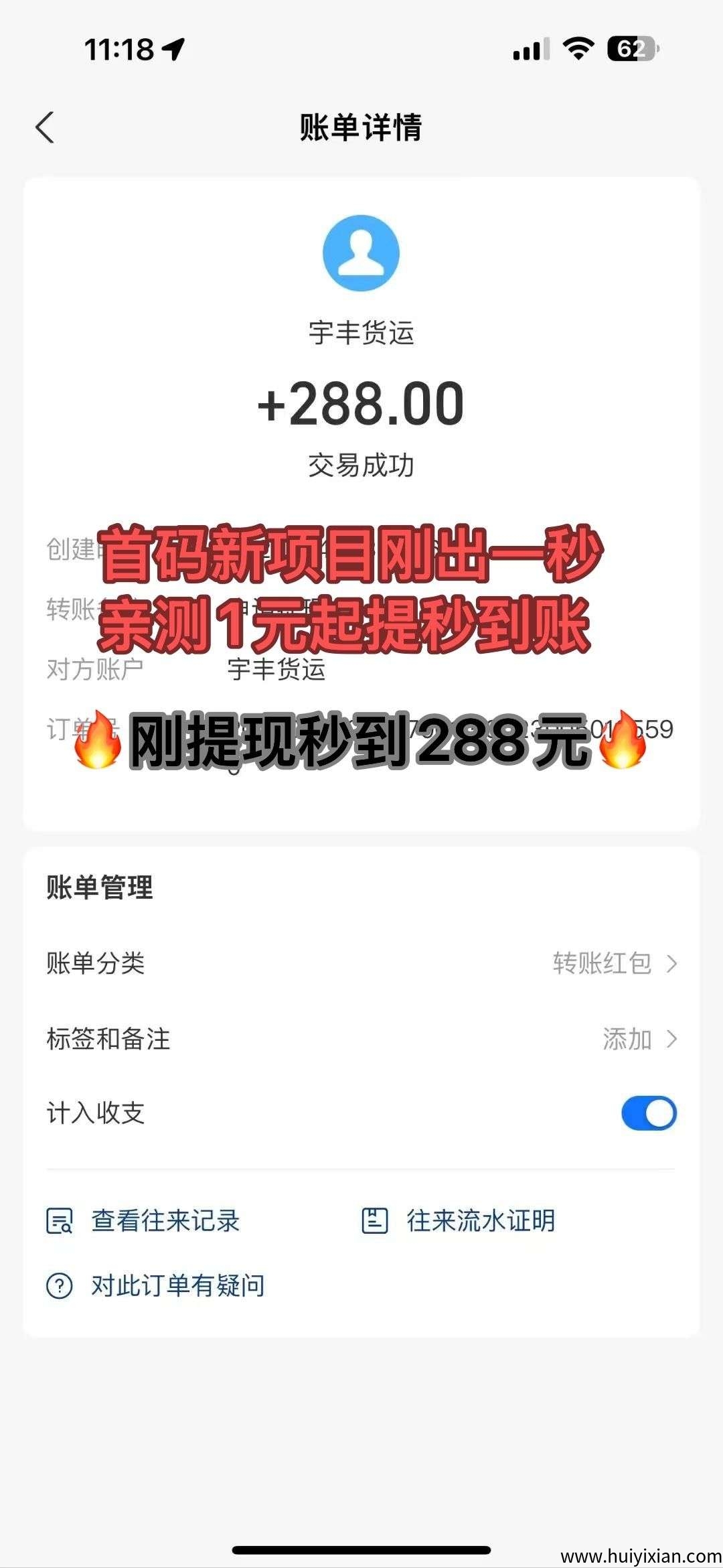723x1568 pixels.
Task: Tap the 往来流水证明 receipt icon
Action: [376, 1220]
